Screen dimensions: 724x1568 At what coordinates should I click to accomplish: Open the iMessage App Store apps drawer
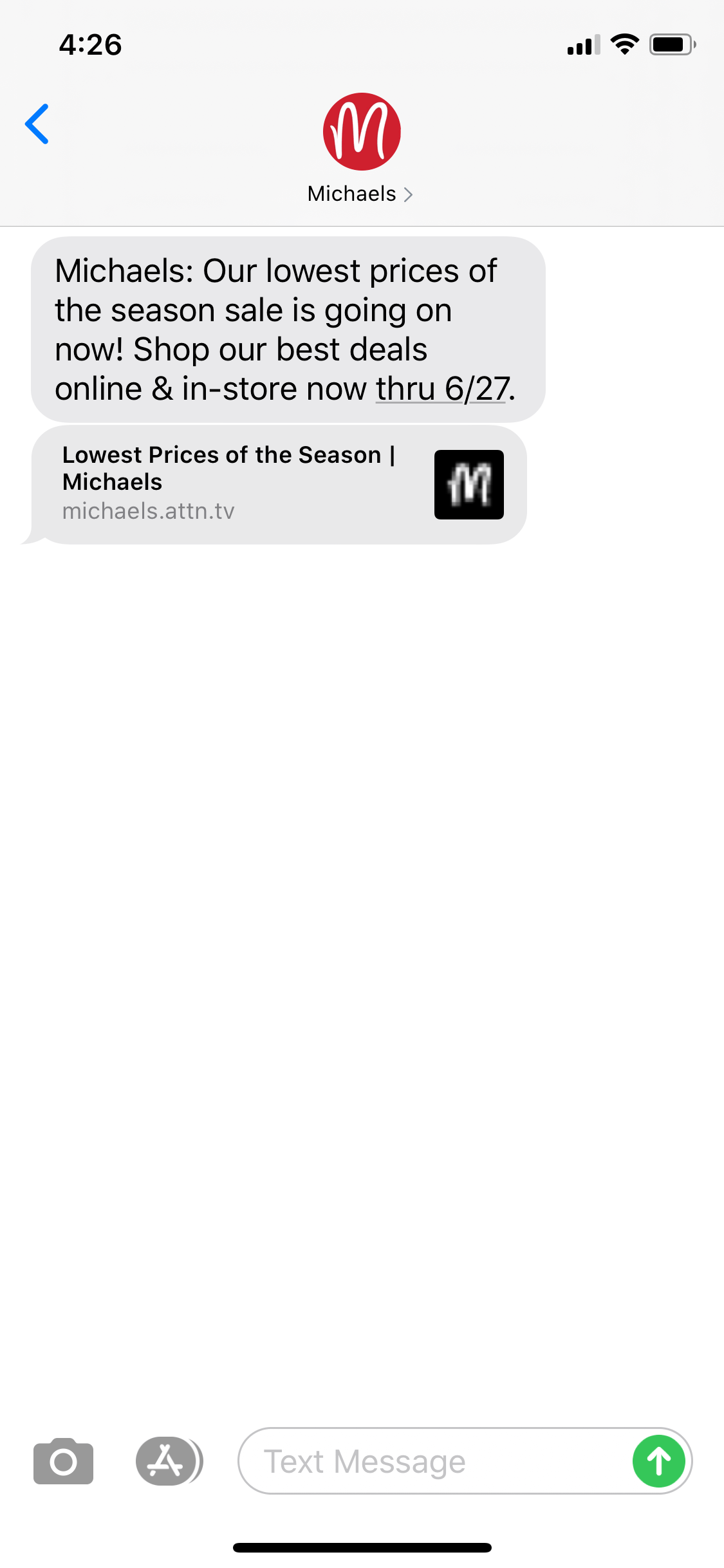pyautogui.click(x=169, y=1461)
